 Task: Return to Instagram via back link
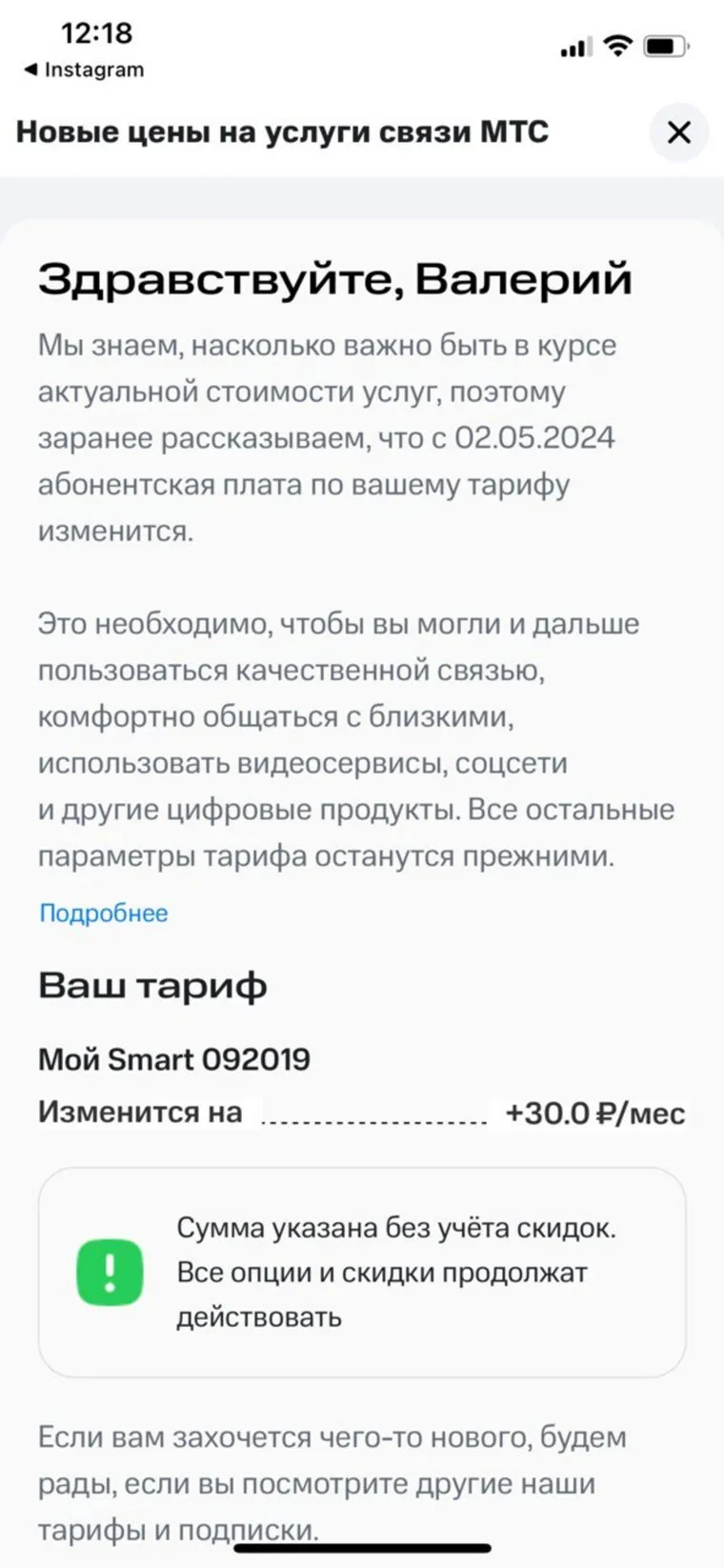84,70
